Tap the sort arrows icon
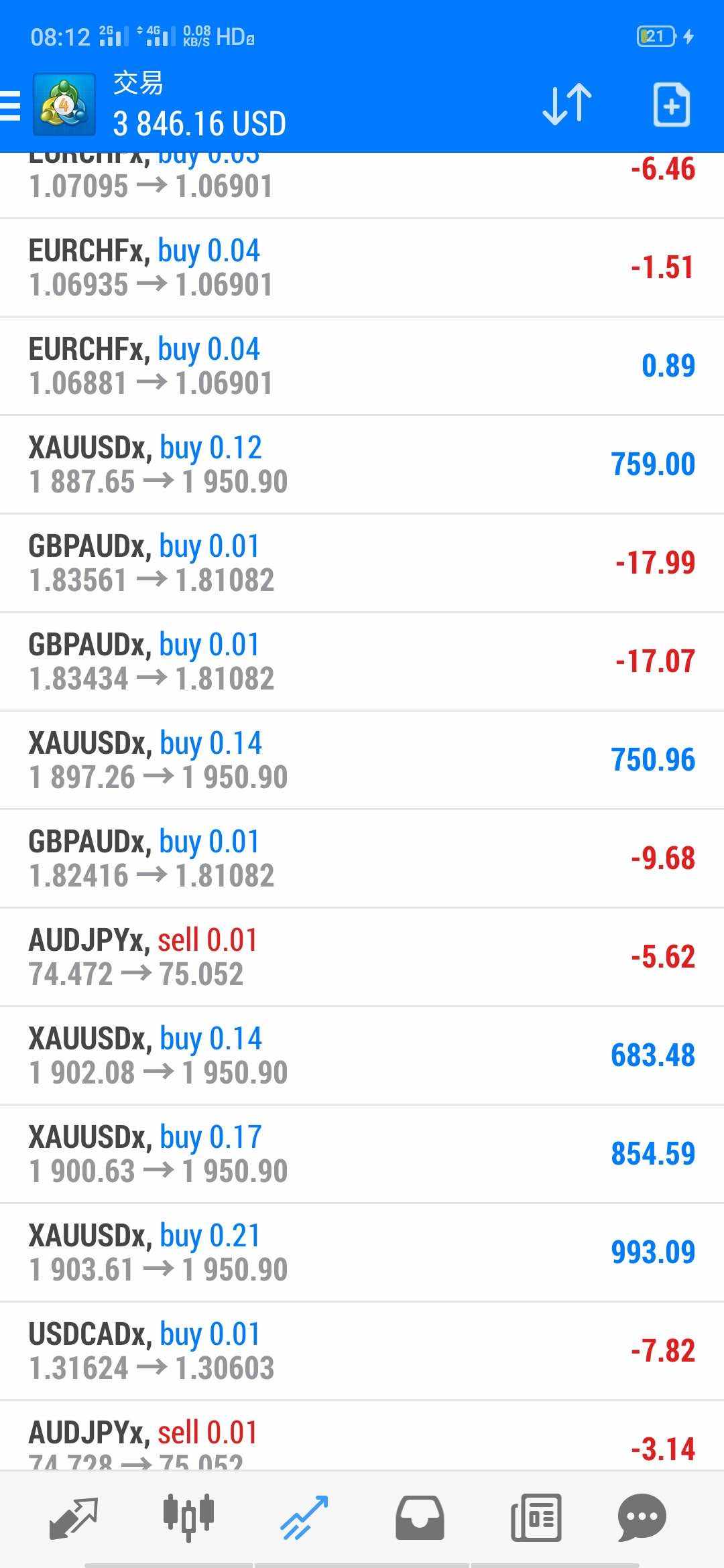The height and width of the screenshot is (1568, 724). click(567, 105)
